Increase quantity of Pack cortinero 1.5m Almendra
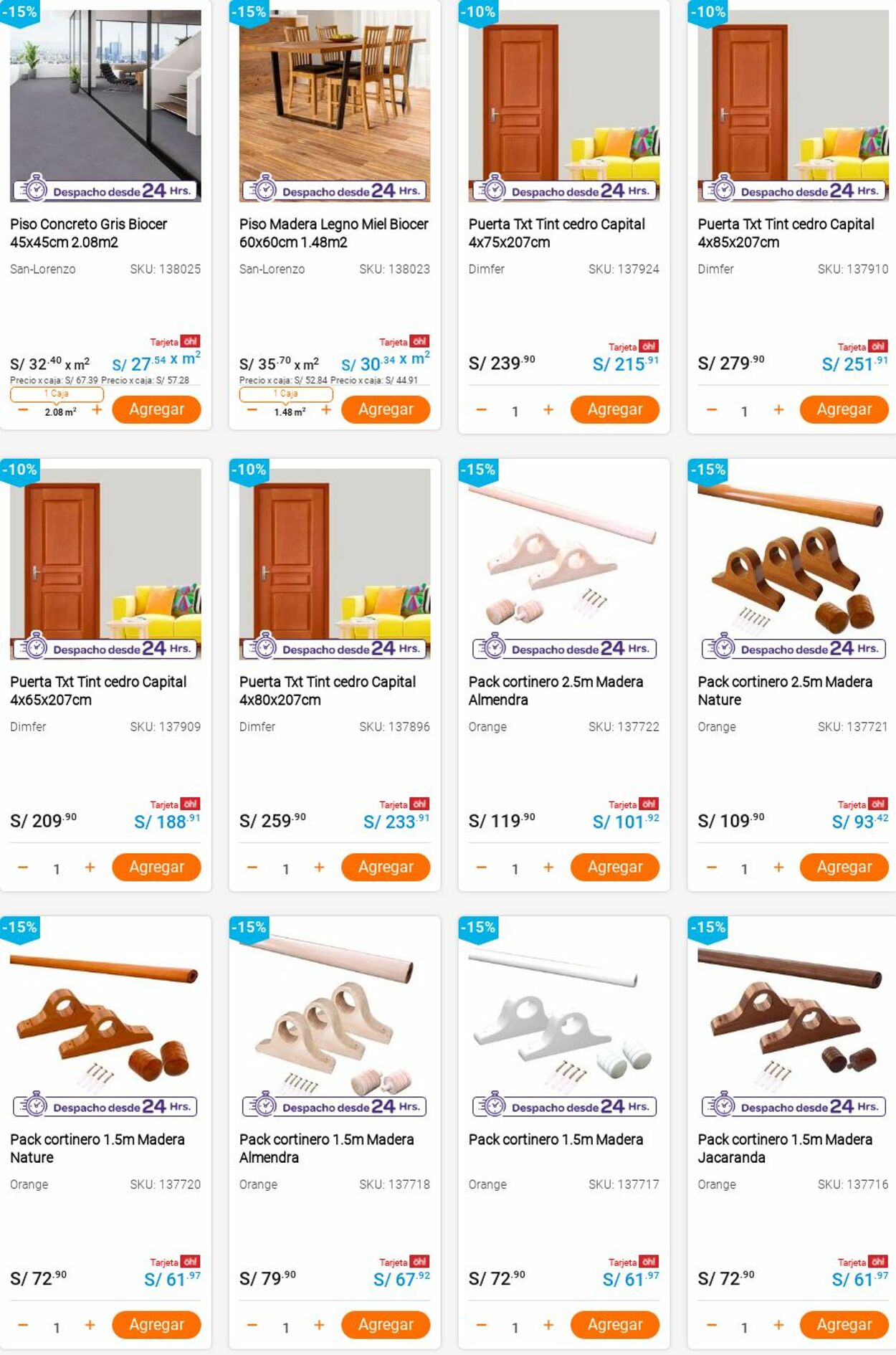 point(319,1325)
